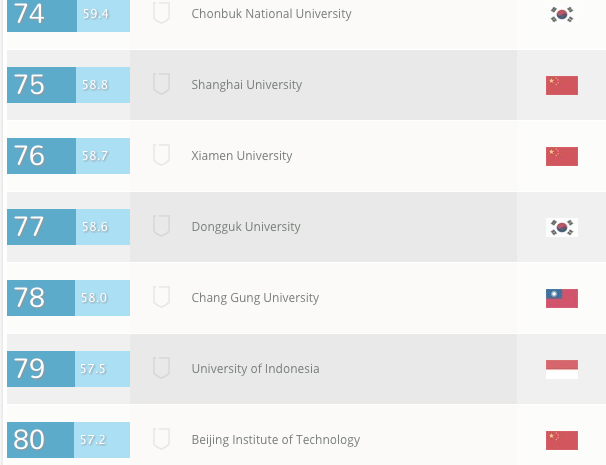The image size is (606, 465).
Task: Select Dongguk University in the ranking list
Action: pos(245,227)
